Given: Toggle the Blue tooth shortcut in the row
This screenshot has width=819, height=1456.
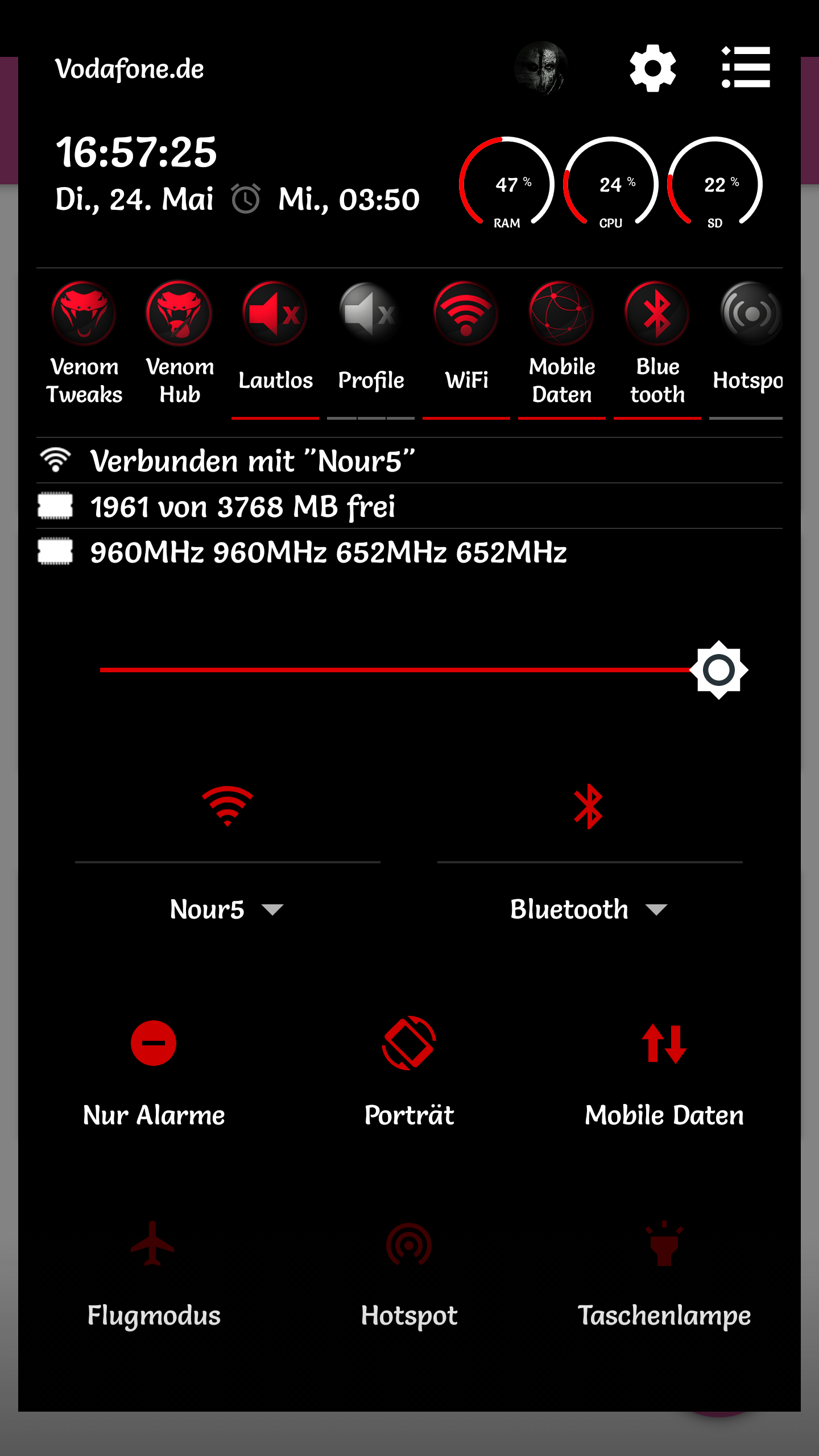Looking at the screenshot, I should pos(657,344).
